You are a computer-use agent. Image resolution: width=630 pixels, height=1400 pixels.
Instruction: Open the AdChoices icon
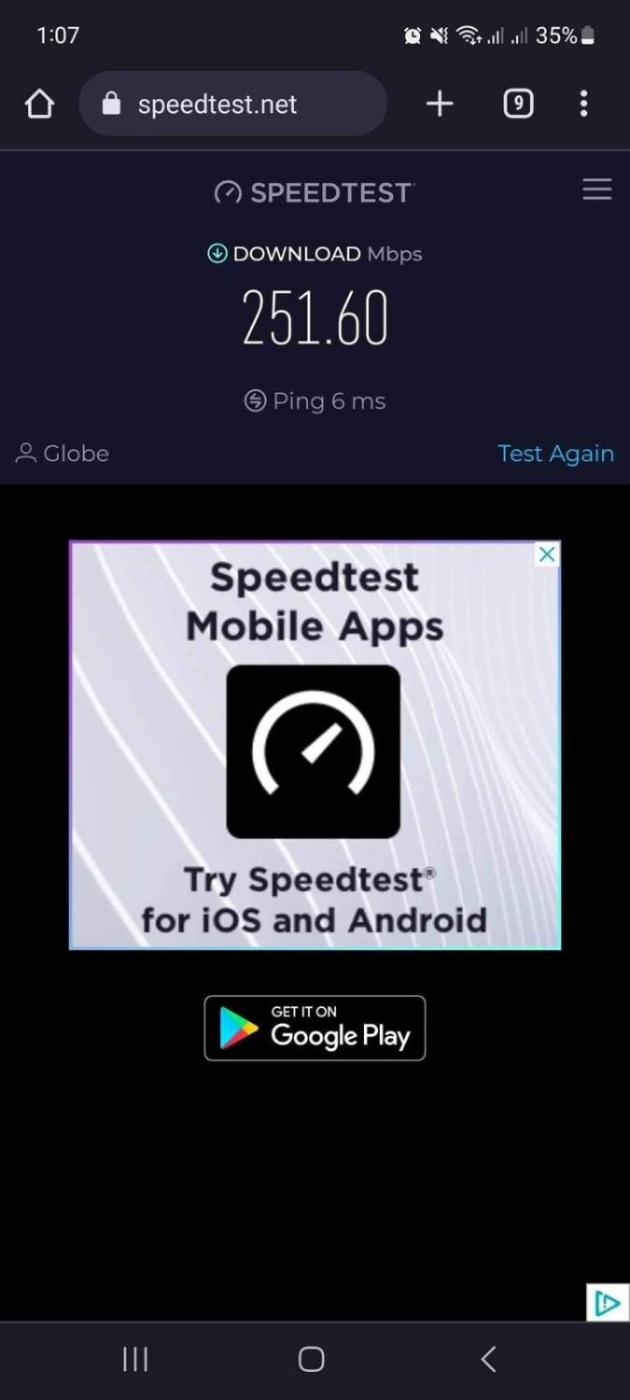(607, 1303)
